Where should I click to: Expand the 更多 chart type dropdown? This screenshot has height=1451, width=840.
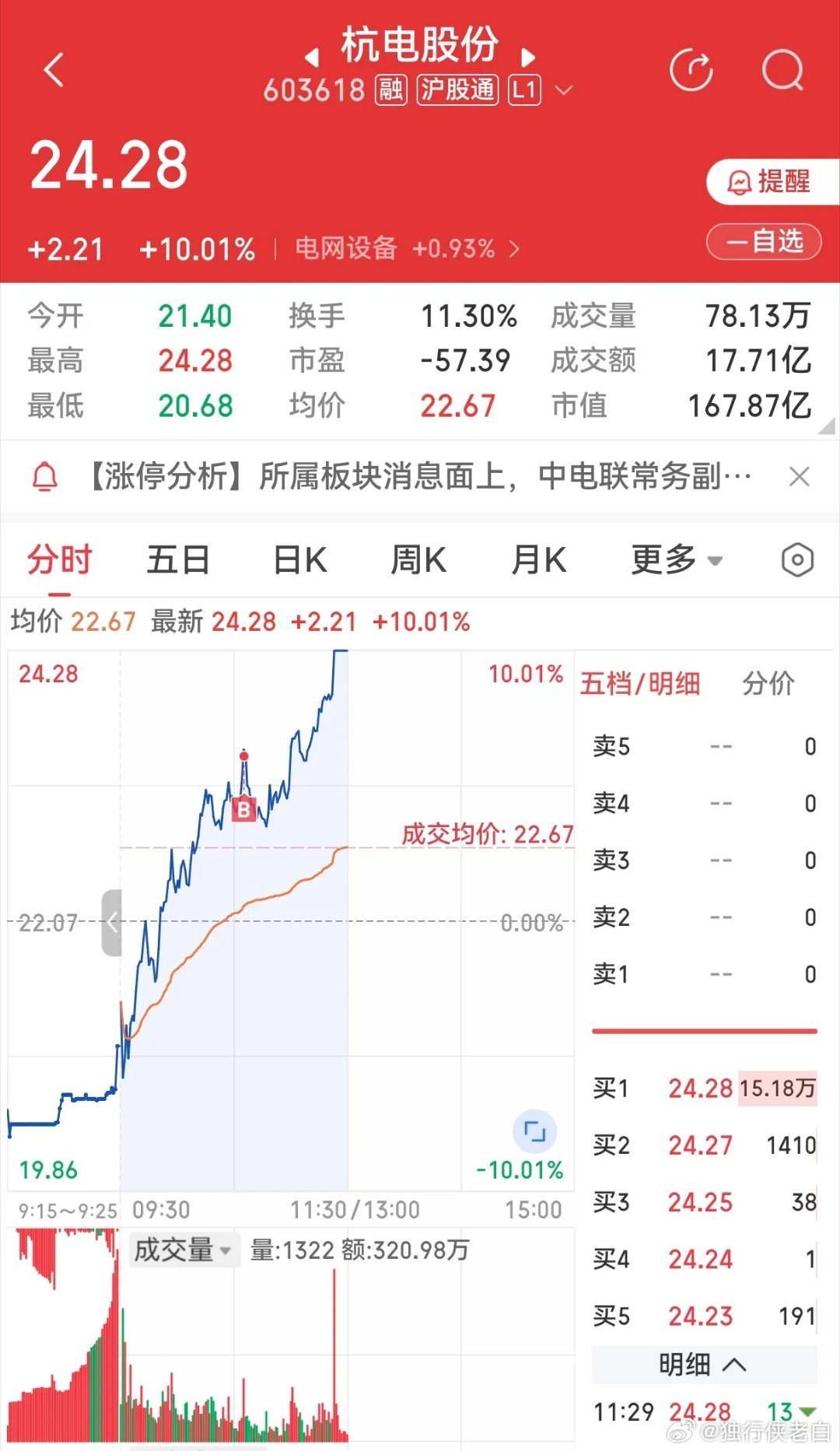point(674,559)
